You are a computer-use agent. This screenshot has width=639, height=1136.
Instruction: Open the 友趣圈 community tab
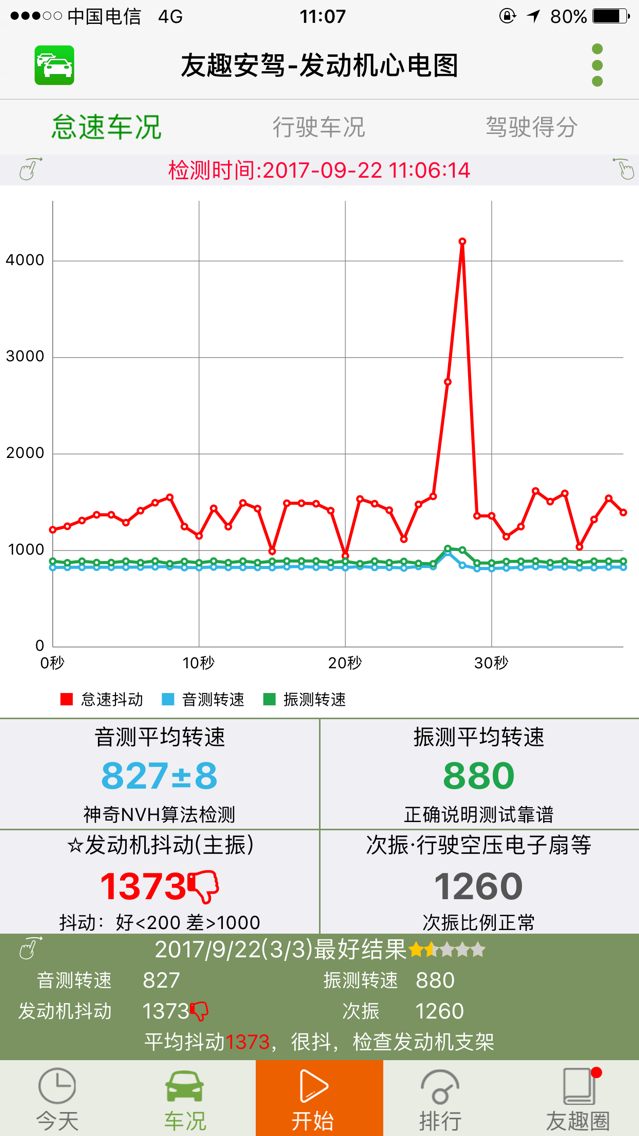pyautogui.click(x=578, y=1098)
